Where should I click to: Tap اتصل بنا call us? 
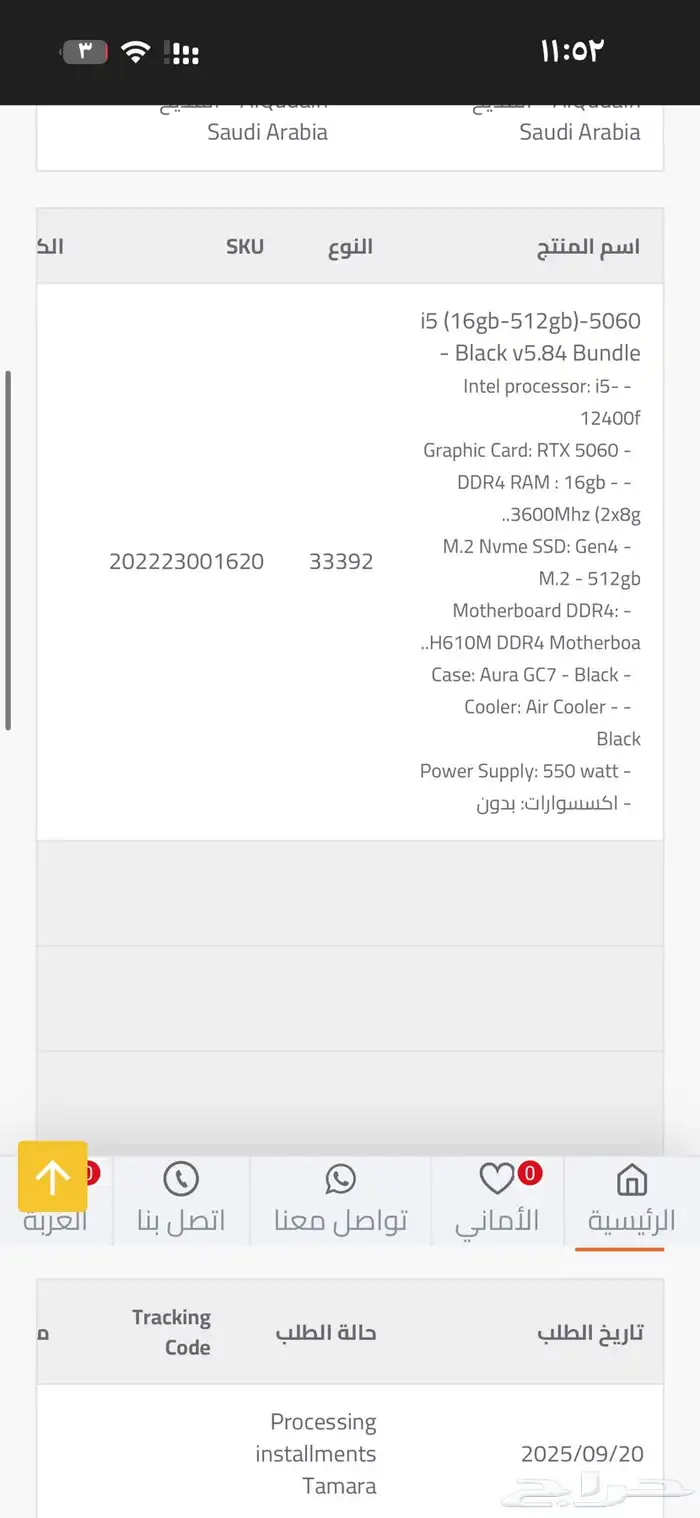181,1200
